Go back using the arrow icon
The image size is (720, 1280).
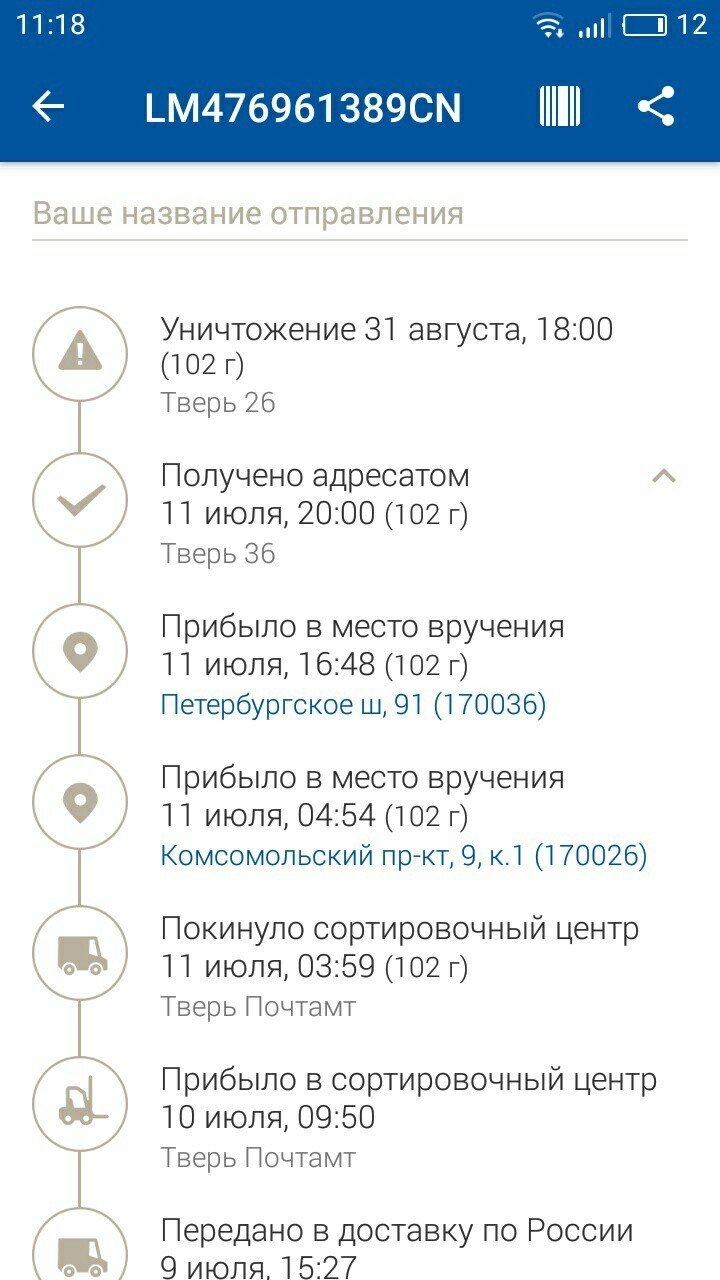[x=48, y=107]
